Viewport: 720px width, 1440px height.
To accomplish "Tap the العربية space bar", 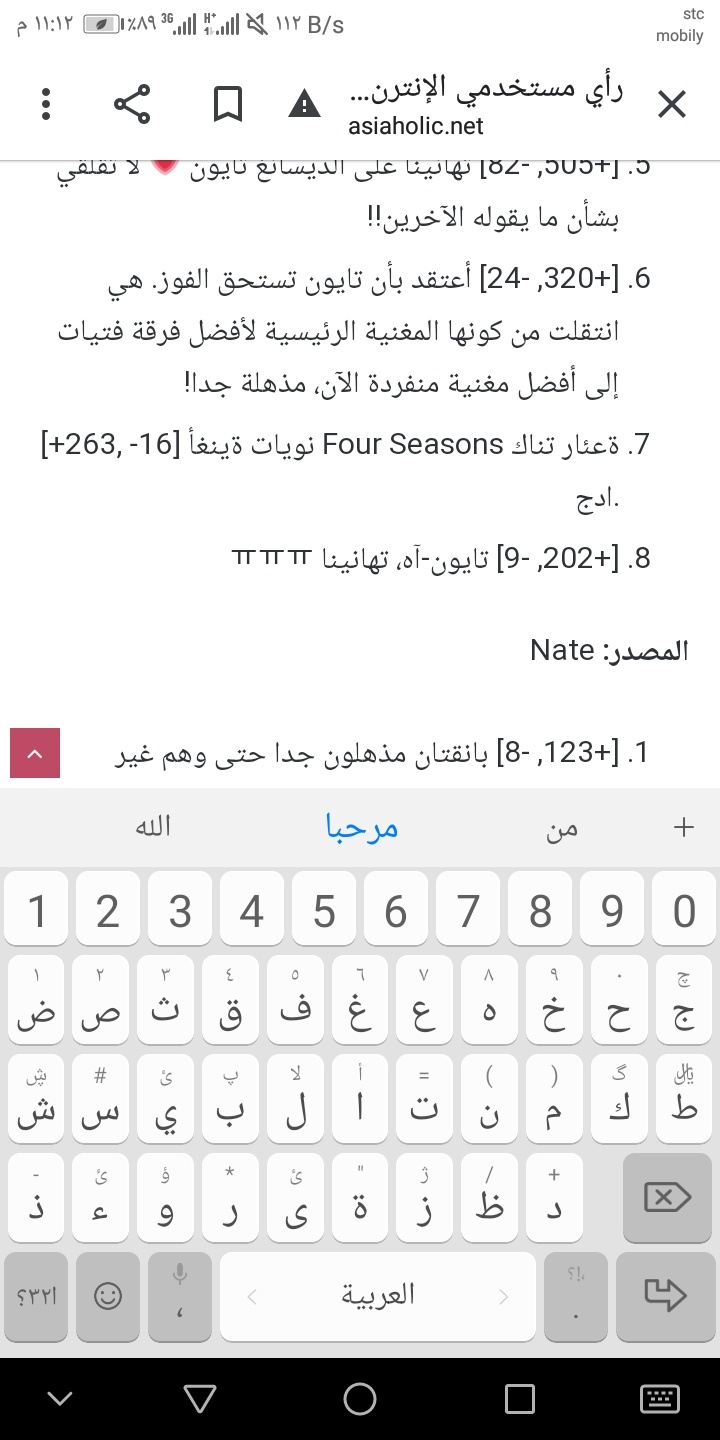I will 377,1296.
